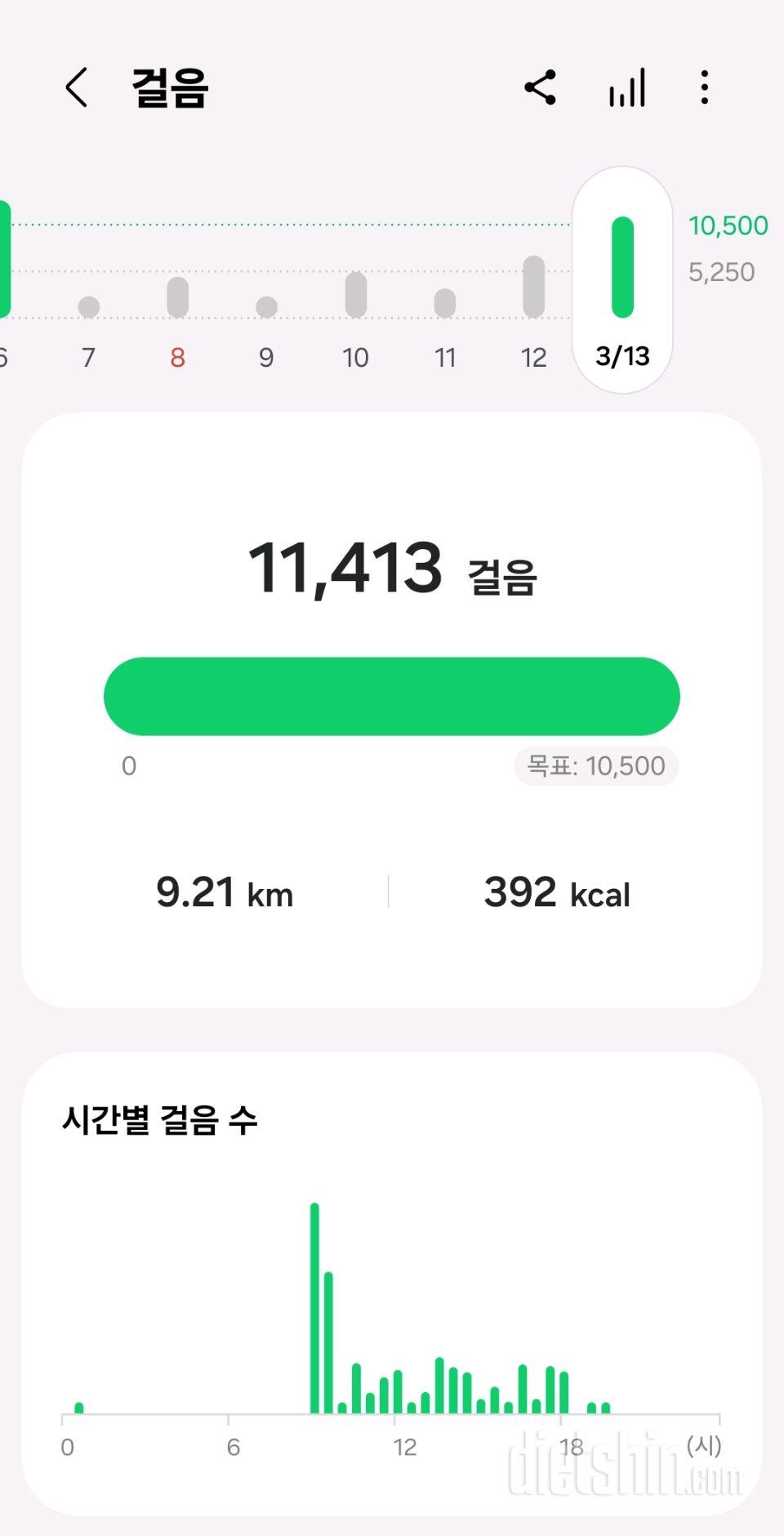The height and width of the screenshot is (1536, 784).
Task: Open details for the 3/13 date bubble
Action: click(623, 356)
